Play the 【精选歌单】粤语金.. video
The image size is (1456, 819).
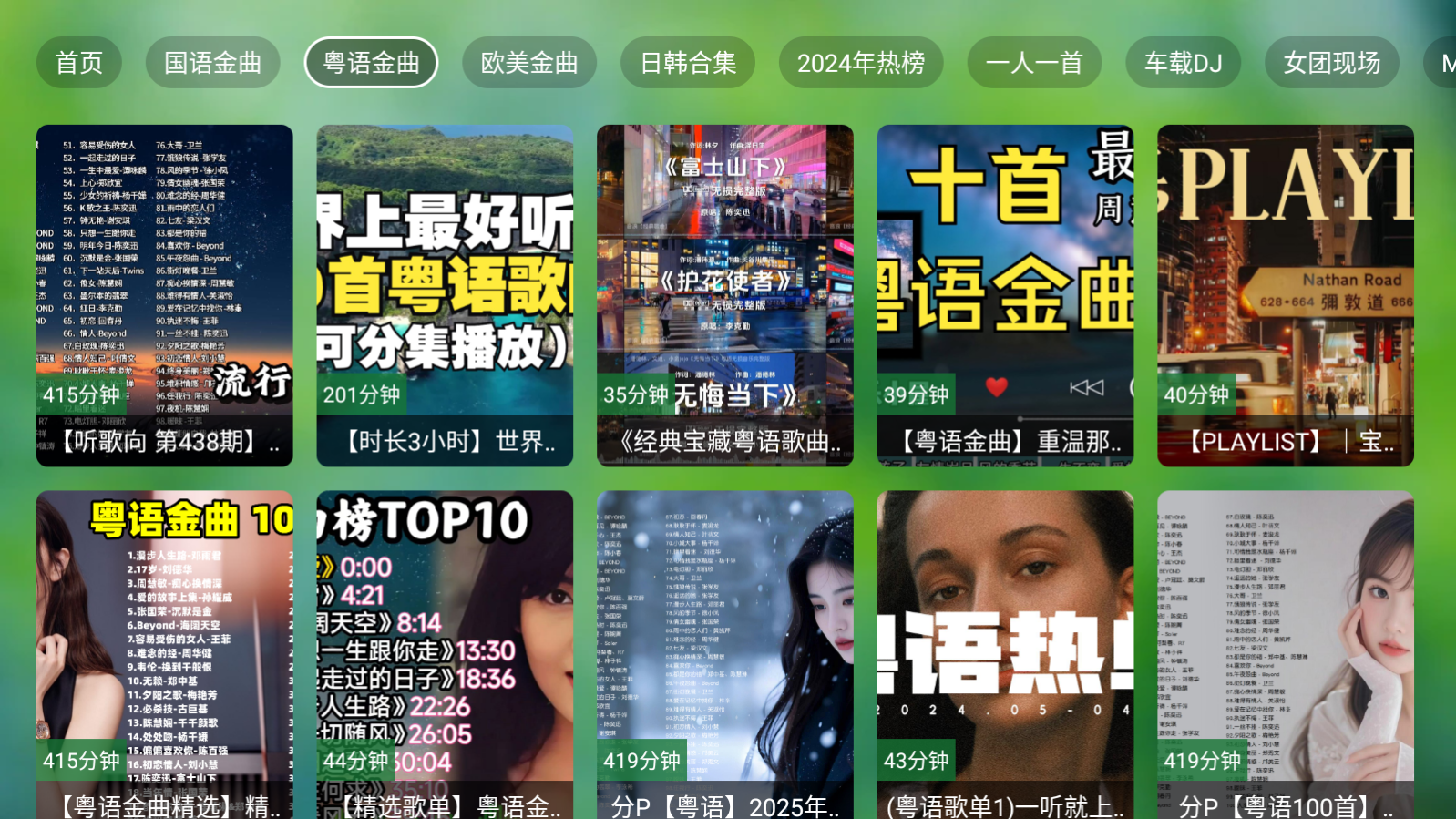pos(445,654)
